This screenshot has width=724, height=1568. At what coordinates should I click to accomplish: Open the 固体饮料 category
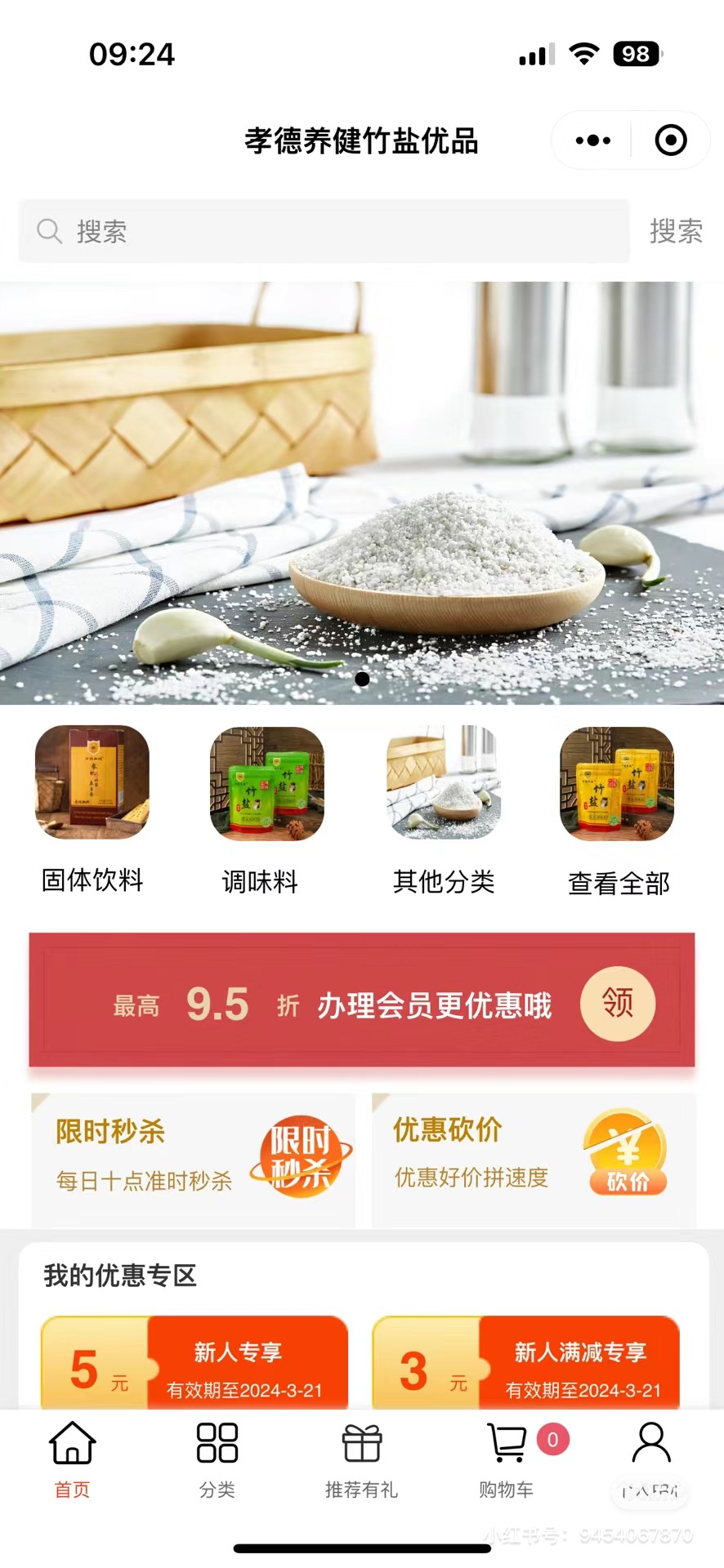tap(92, 808)
